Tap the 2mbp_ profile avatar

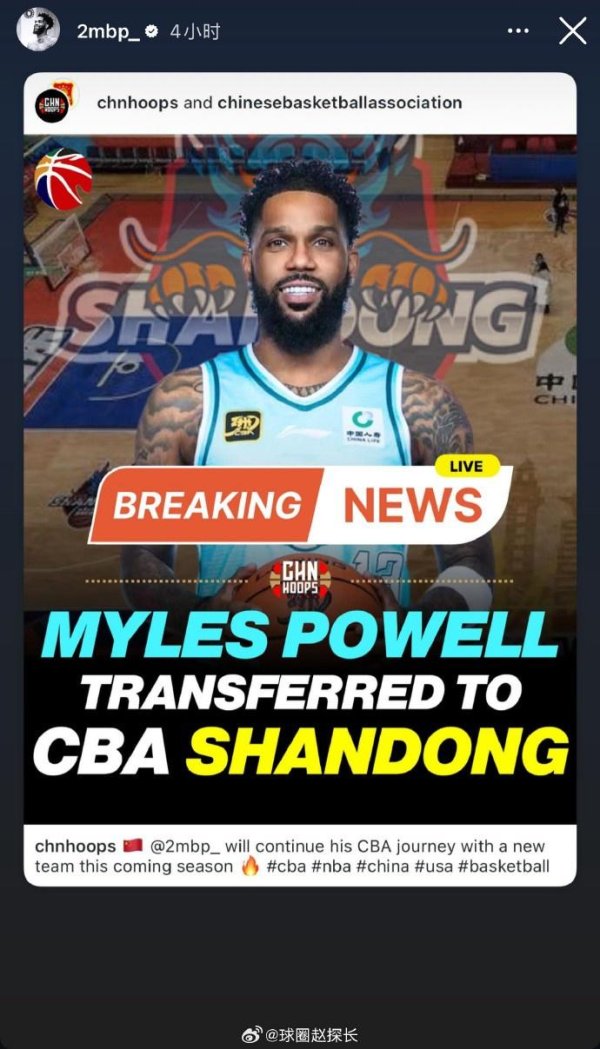pos(38,31)
